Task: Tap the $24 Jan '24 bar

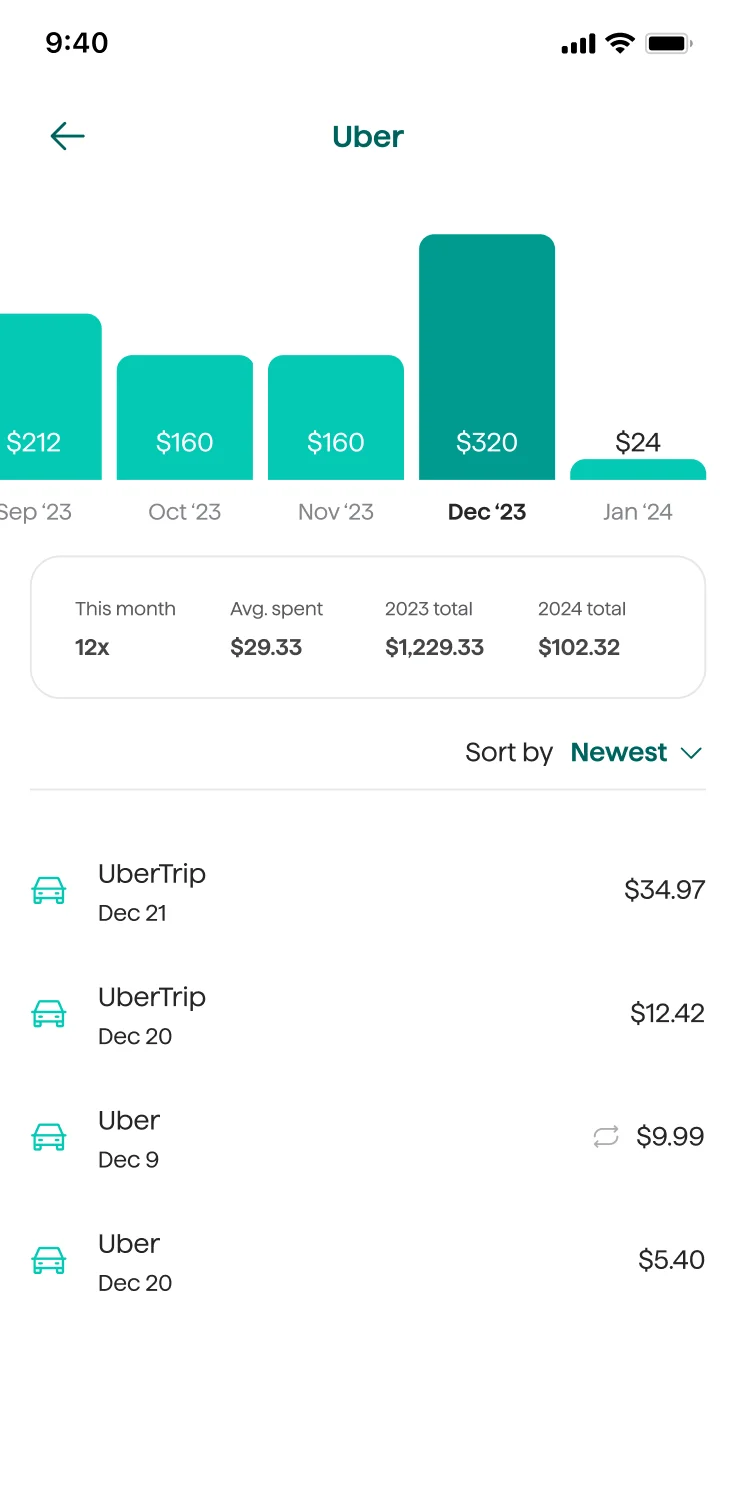Action: (x=637, y=472)
